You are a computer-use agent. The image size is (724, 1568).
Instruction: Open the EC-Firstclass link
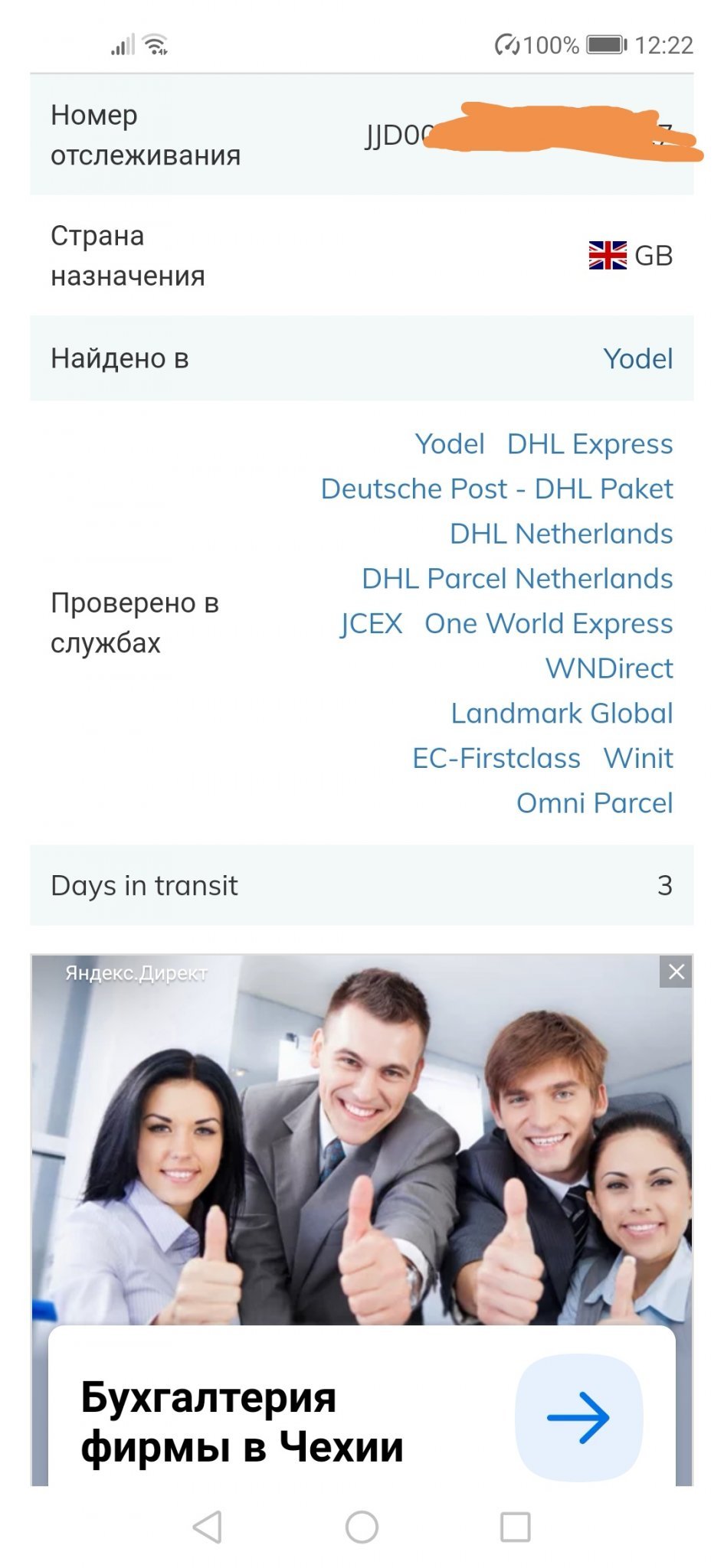click(496, 758)
